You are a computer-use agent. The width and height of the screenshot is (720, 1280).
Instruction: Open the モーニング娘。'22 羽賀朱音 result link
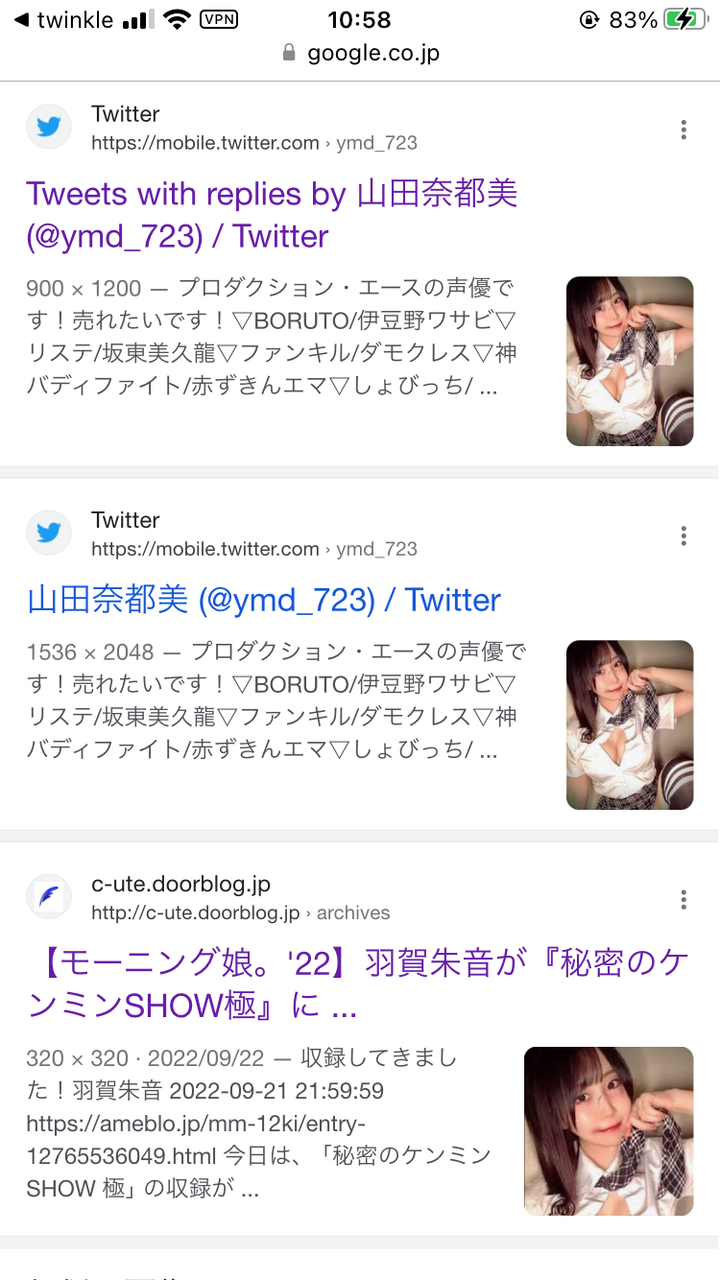(358, 986)
